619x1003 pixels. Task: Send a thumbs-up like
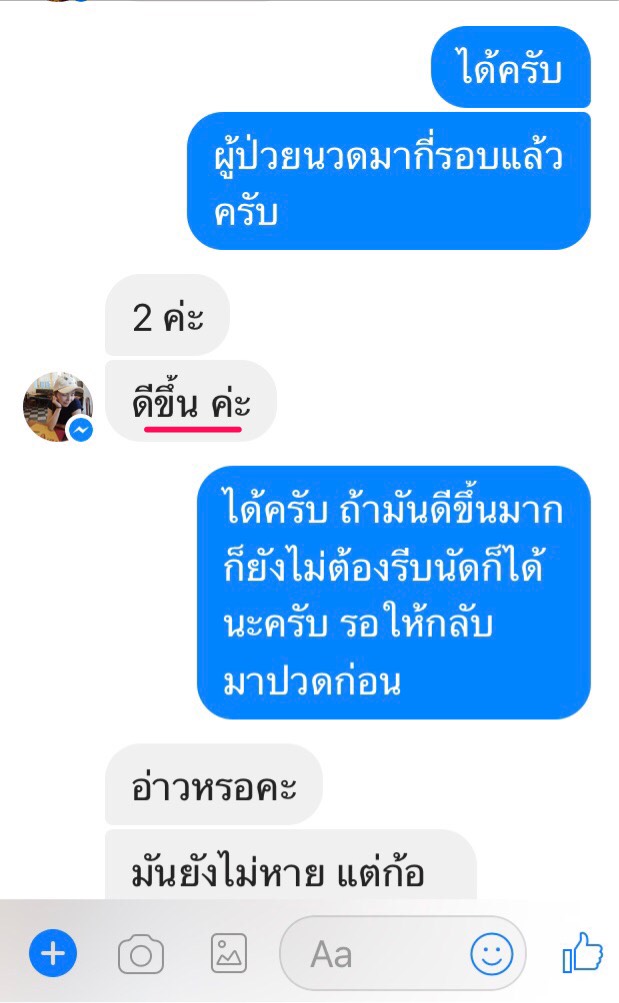tap(583, 952)
